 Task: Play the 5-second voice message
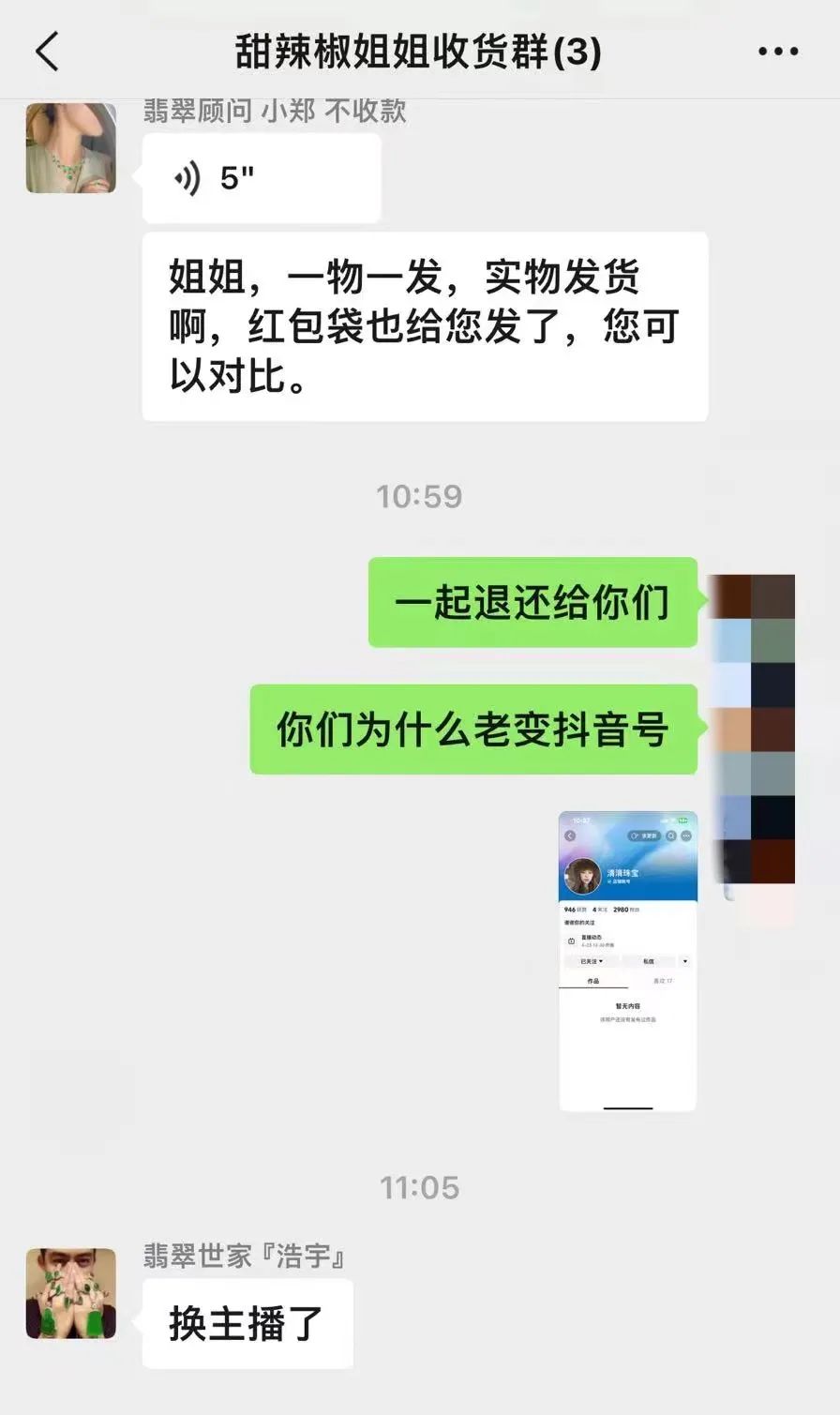[x=261, y=178]
